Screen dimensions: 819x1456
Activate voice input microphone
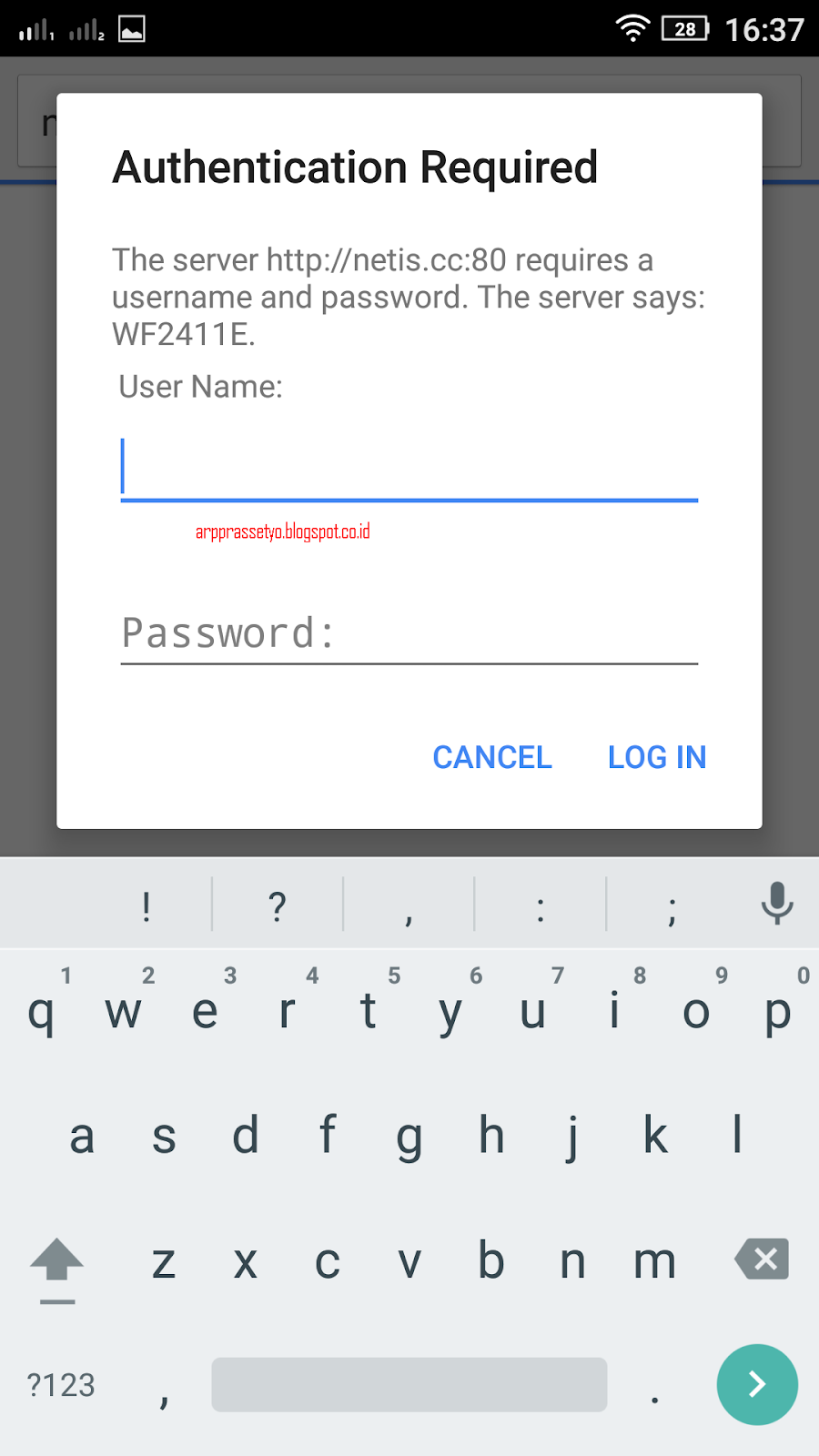point(776,904)
